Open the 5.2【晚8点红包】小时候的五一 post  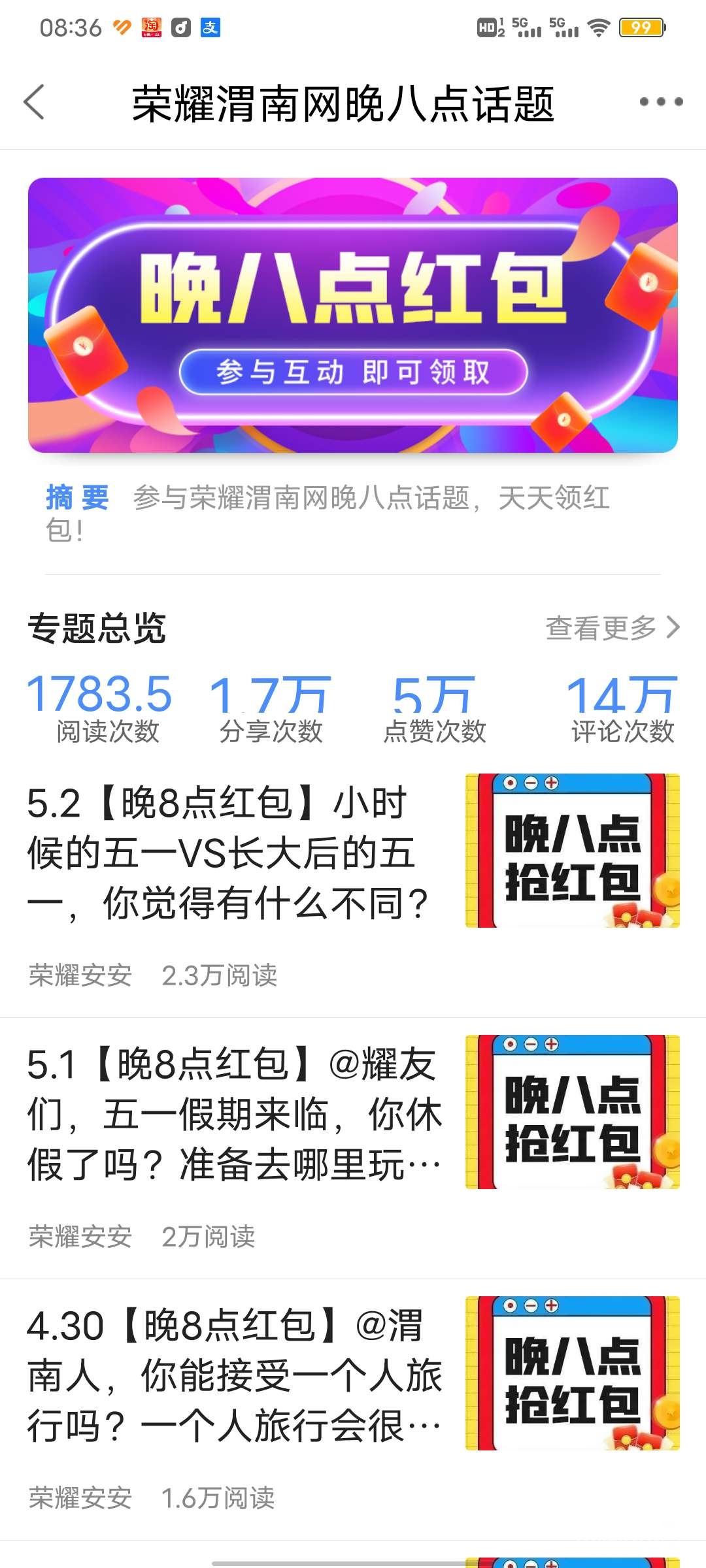coord(229,853)
